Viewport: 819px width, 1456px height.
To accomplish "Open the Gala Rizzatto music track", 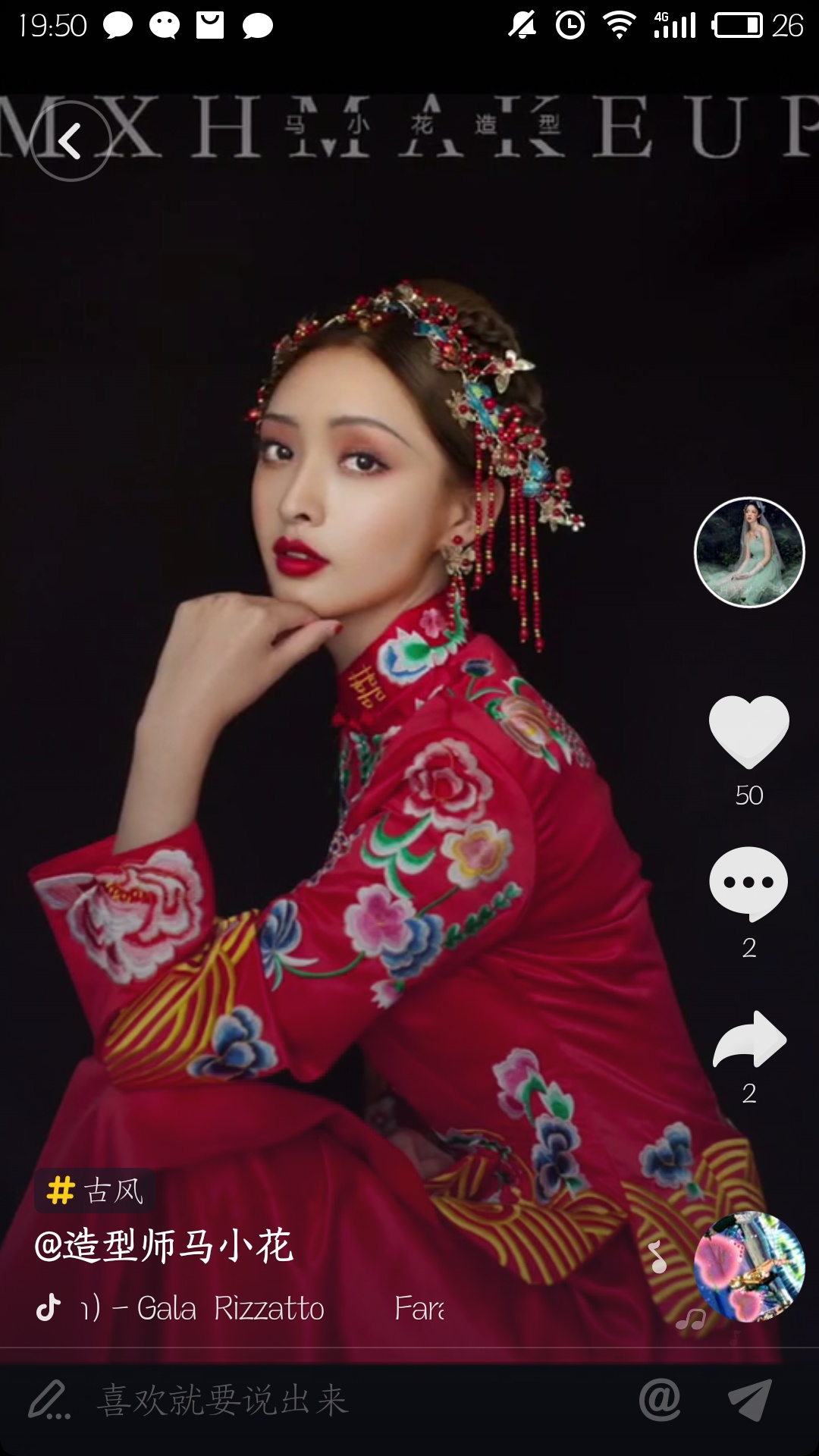I will [227, 1308].
